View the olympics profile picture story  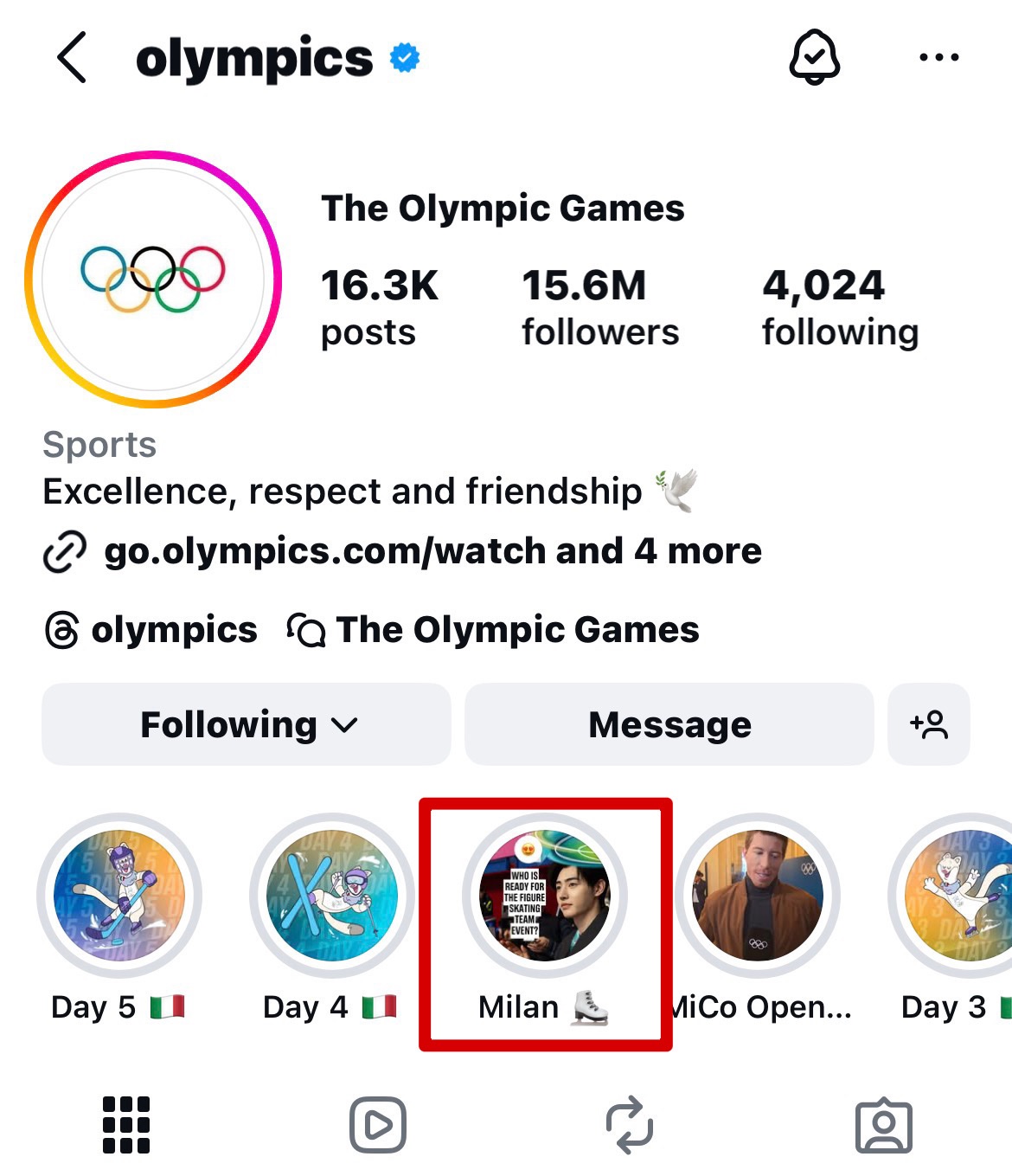pos(153,279)
